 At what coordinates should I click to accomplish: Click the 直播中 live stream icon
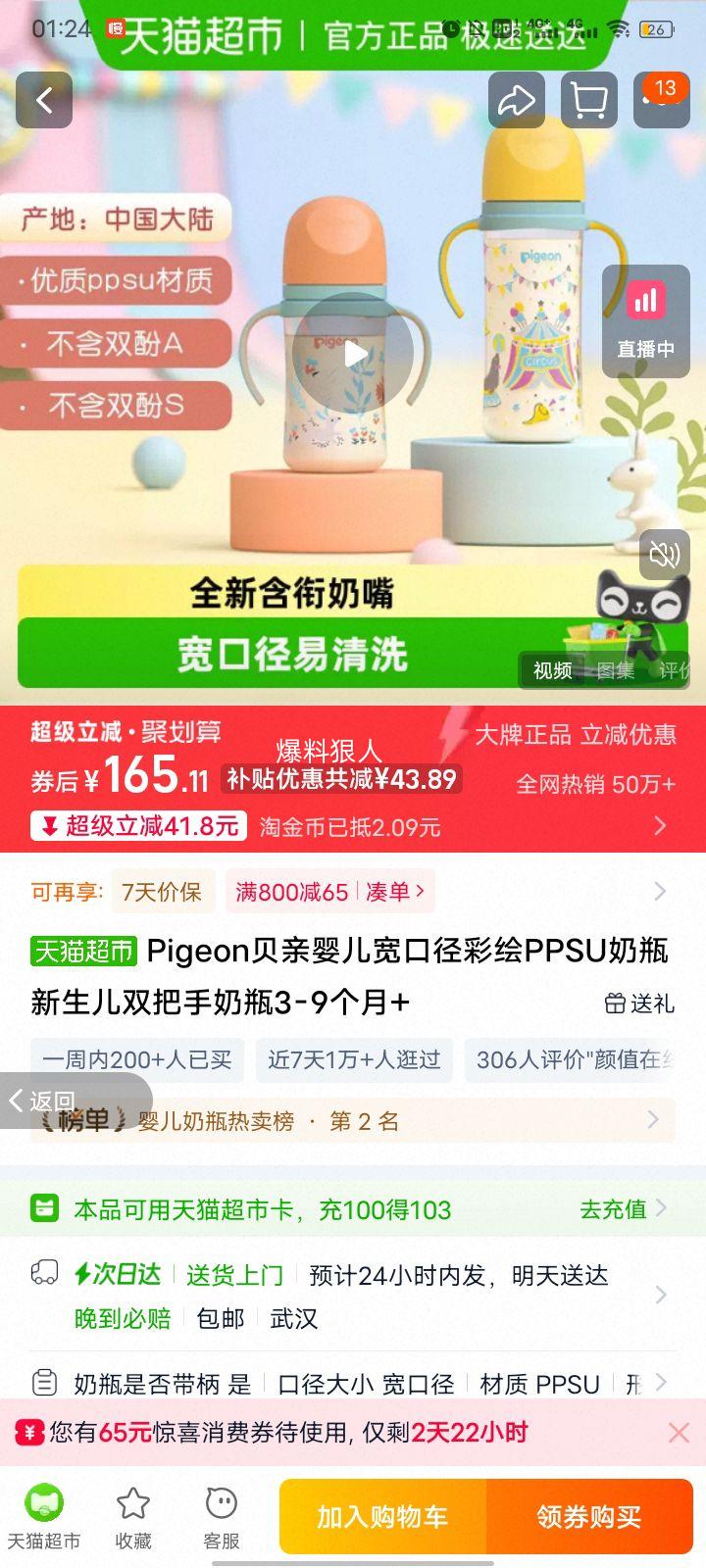645,321
